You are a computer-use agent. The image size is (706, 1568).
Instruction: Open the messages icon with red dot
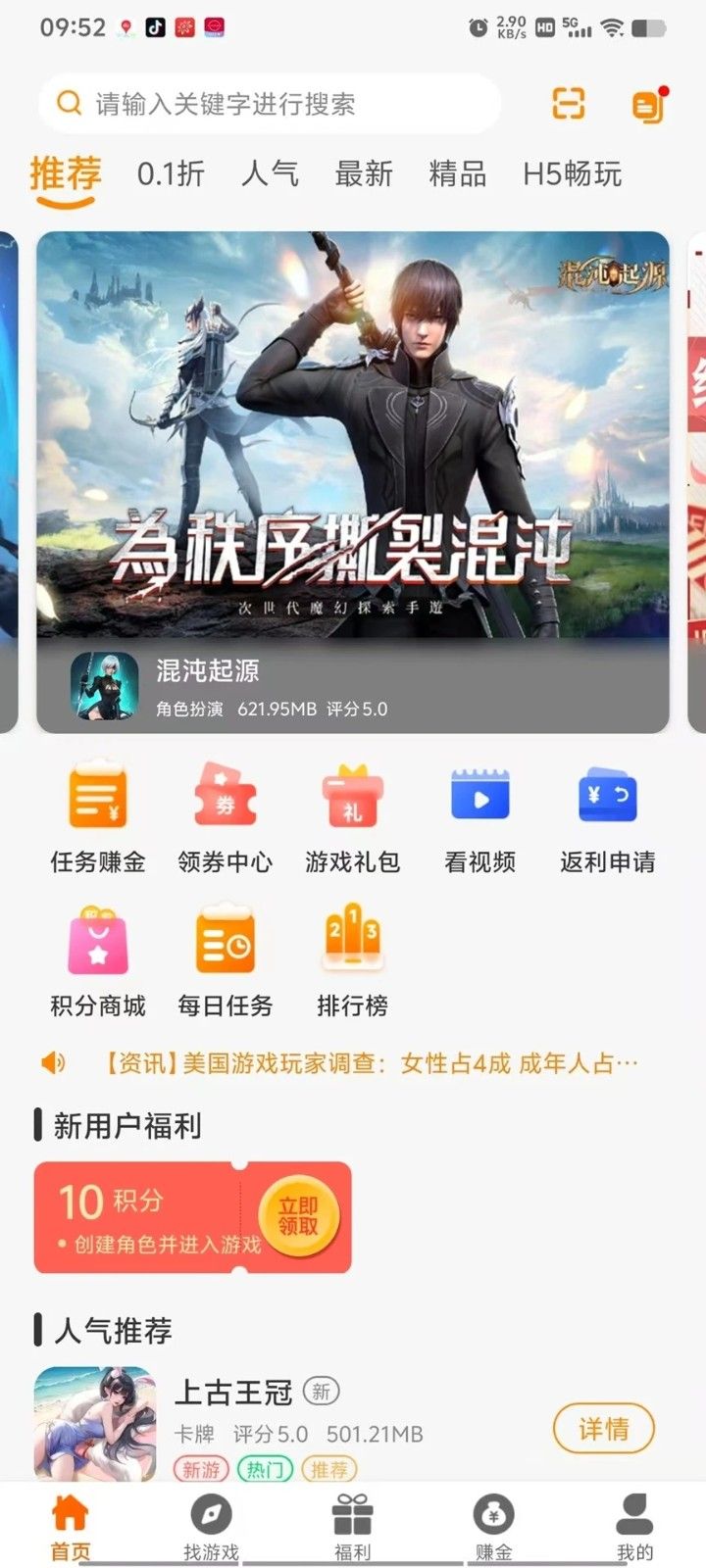(648, 105)
